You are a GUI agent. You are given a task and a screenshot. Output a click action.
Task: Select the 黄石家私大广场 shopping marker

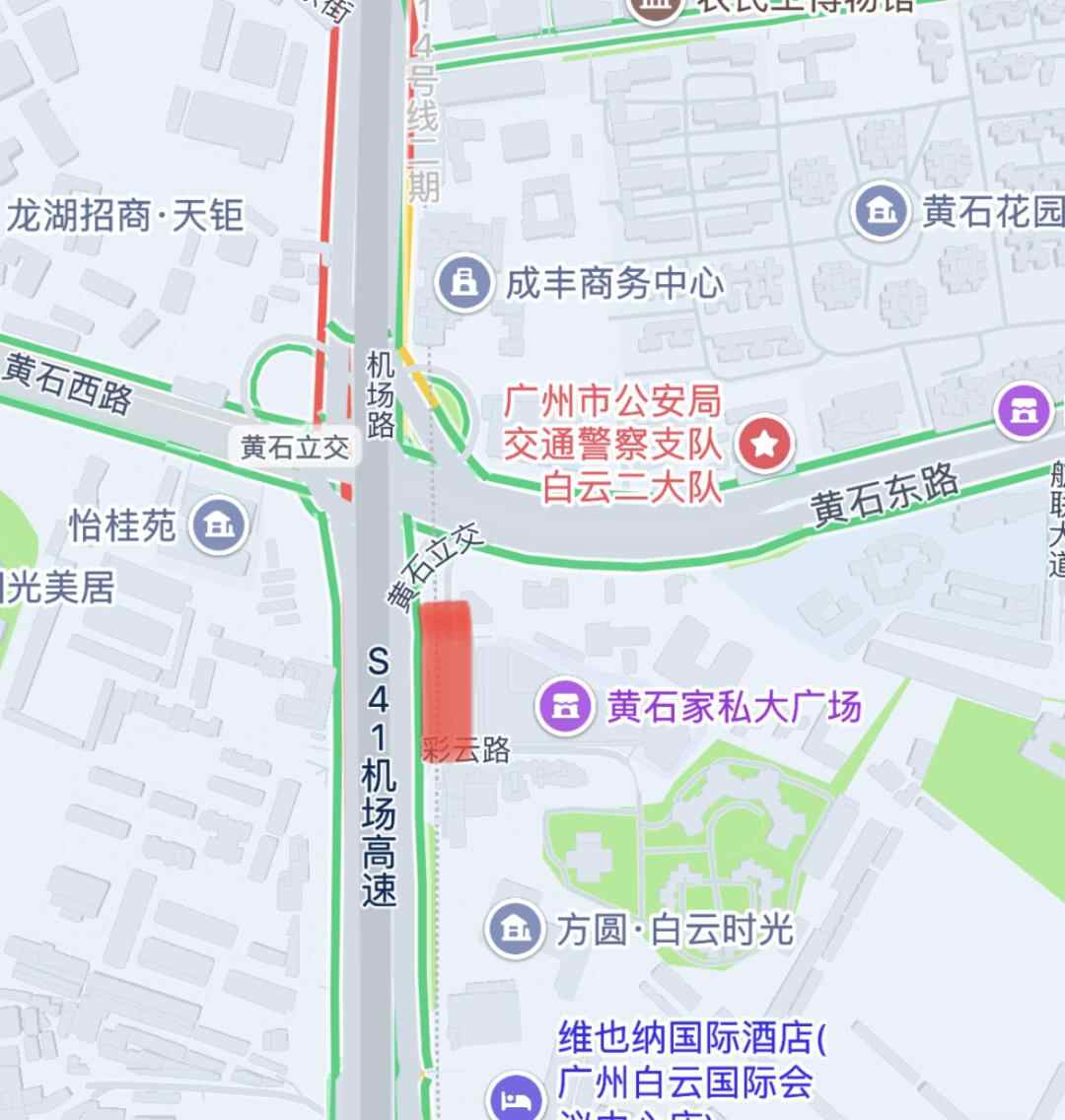pyautogui.click(x=565, y=707)
